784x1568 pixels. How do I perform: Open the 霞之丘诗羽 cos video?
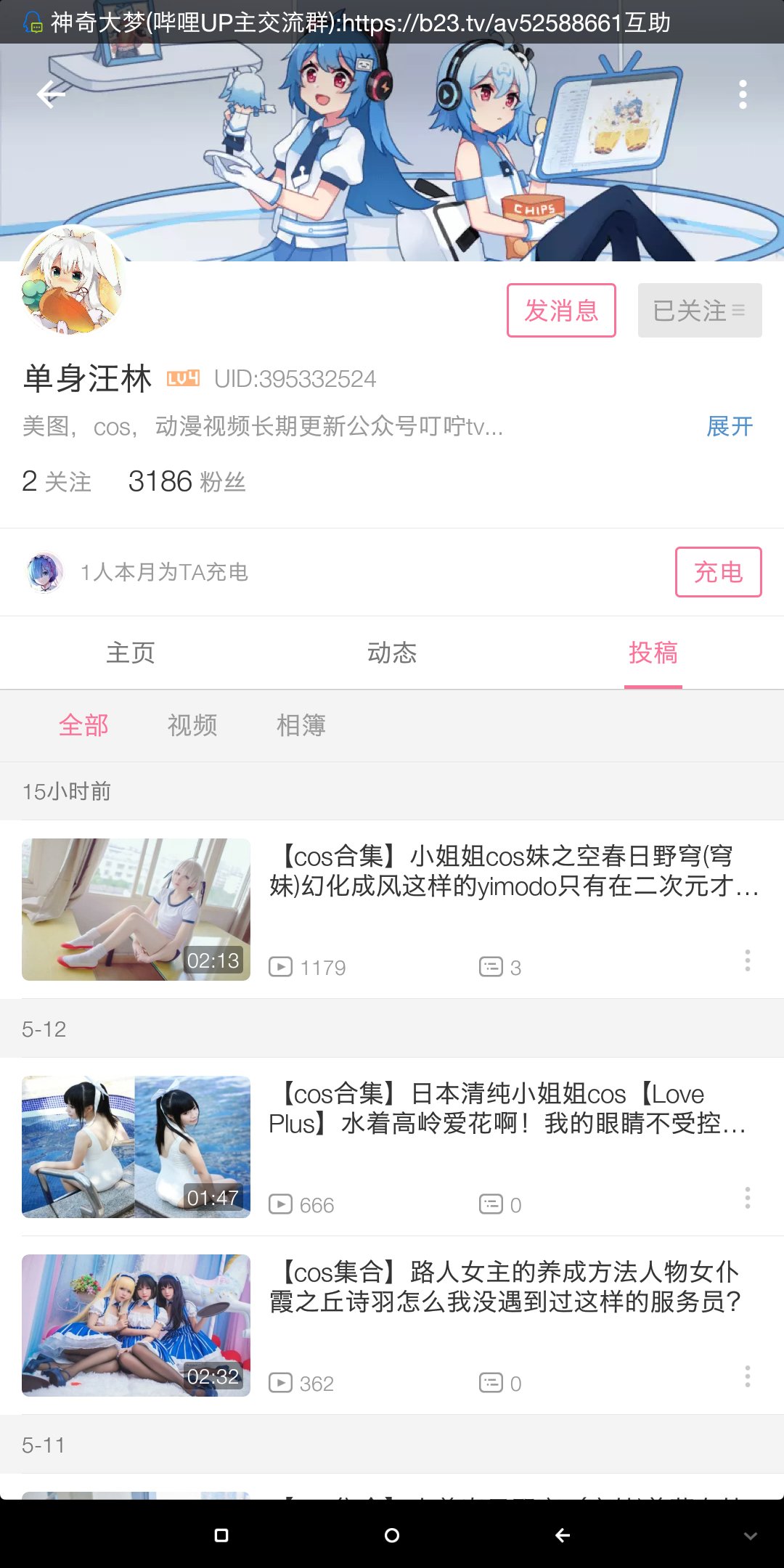coord(508,1287)
